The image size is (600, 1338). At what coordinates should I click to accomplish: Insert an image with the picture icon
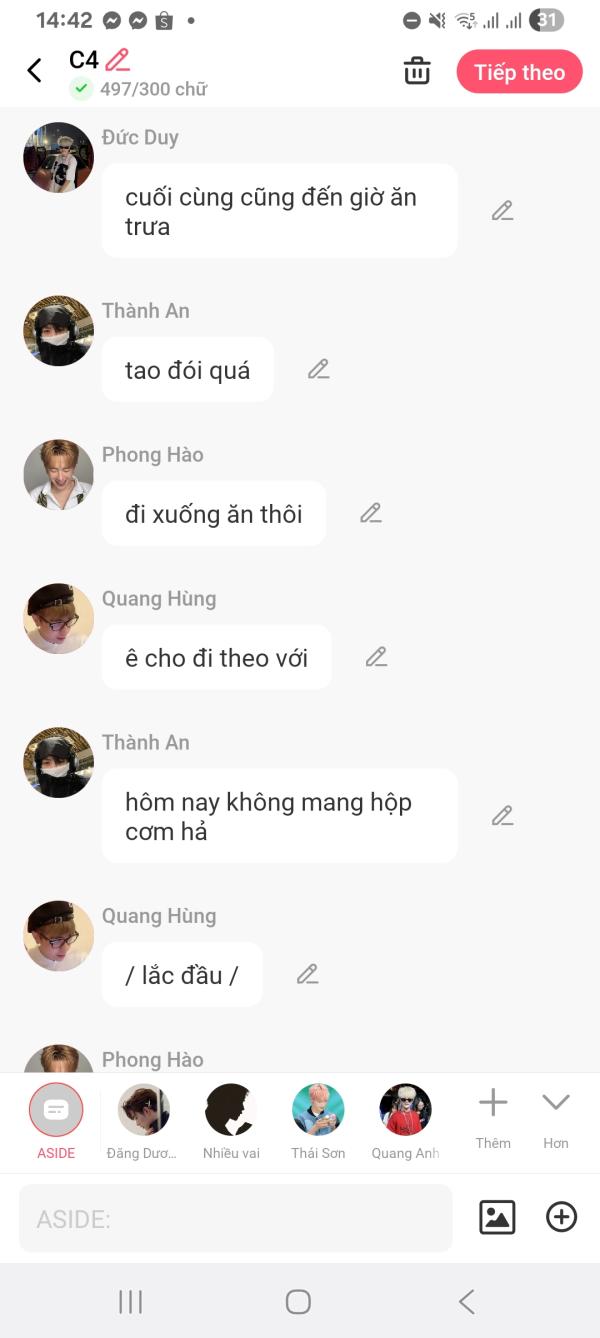(x=497, y=1217)
